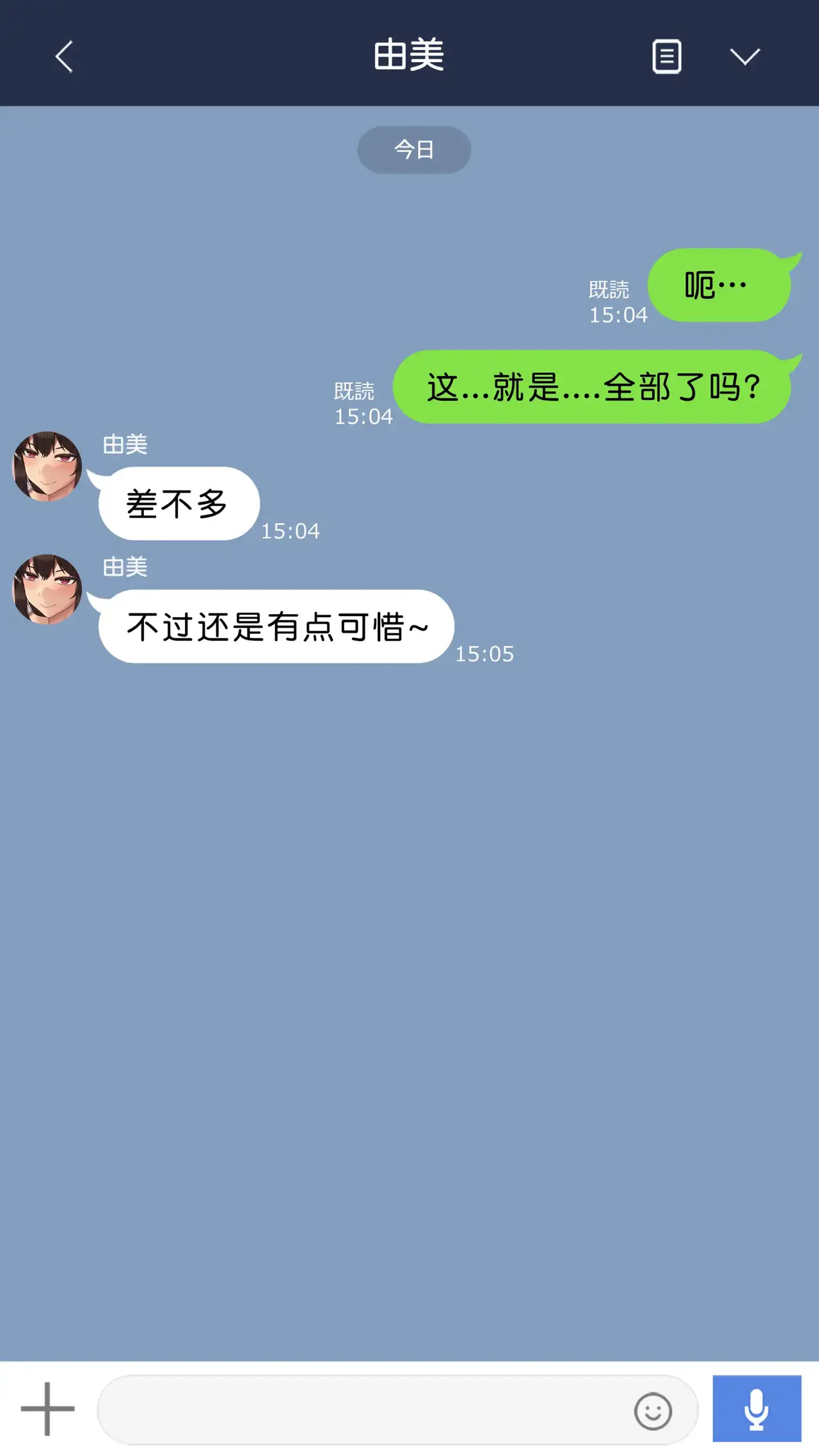Open the plus attachment menu
This screenshot has width=819, height=1456.
tap(47, 1409)
